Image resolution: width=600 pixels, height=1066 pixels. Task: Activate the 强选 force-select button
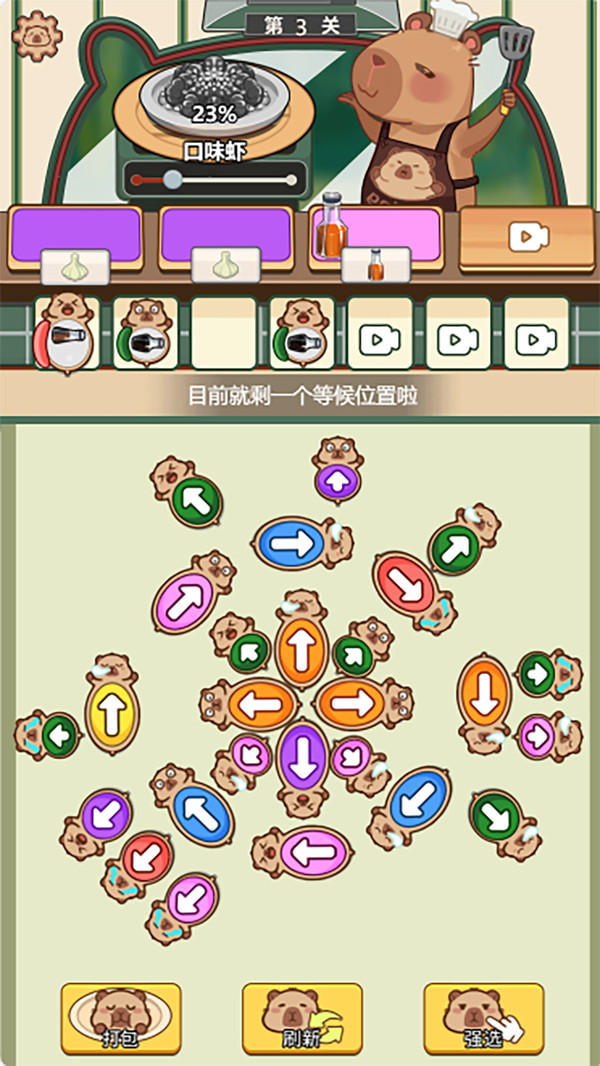tap(484, 1018)
